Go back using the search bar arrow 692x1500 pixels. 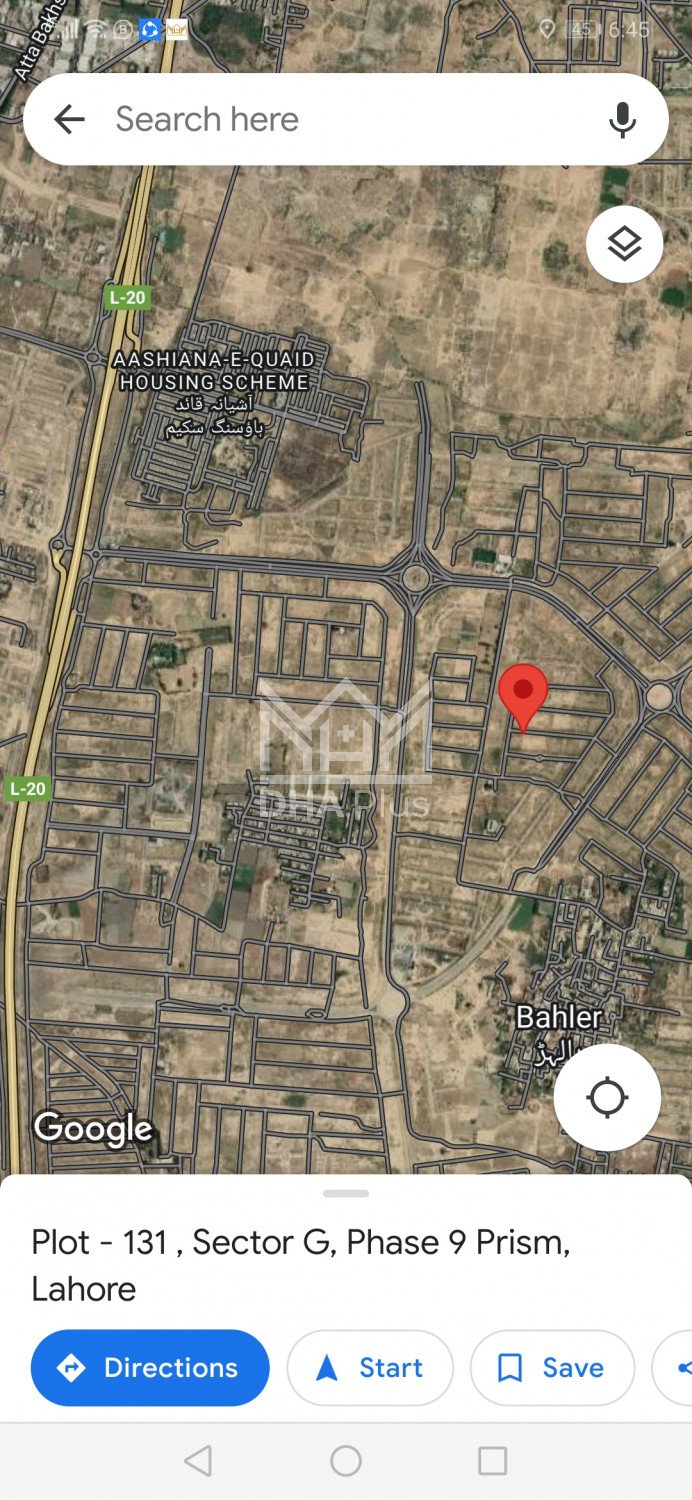pyautogui.click(x=69, y=120)
